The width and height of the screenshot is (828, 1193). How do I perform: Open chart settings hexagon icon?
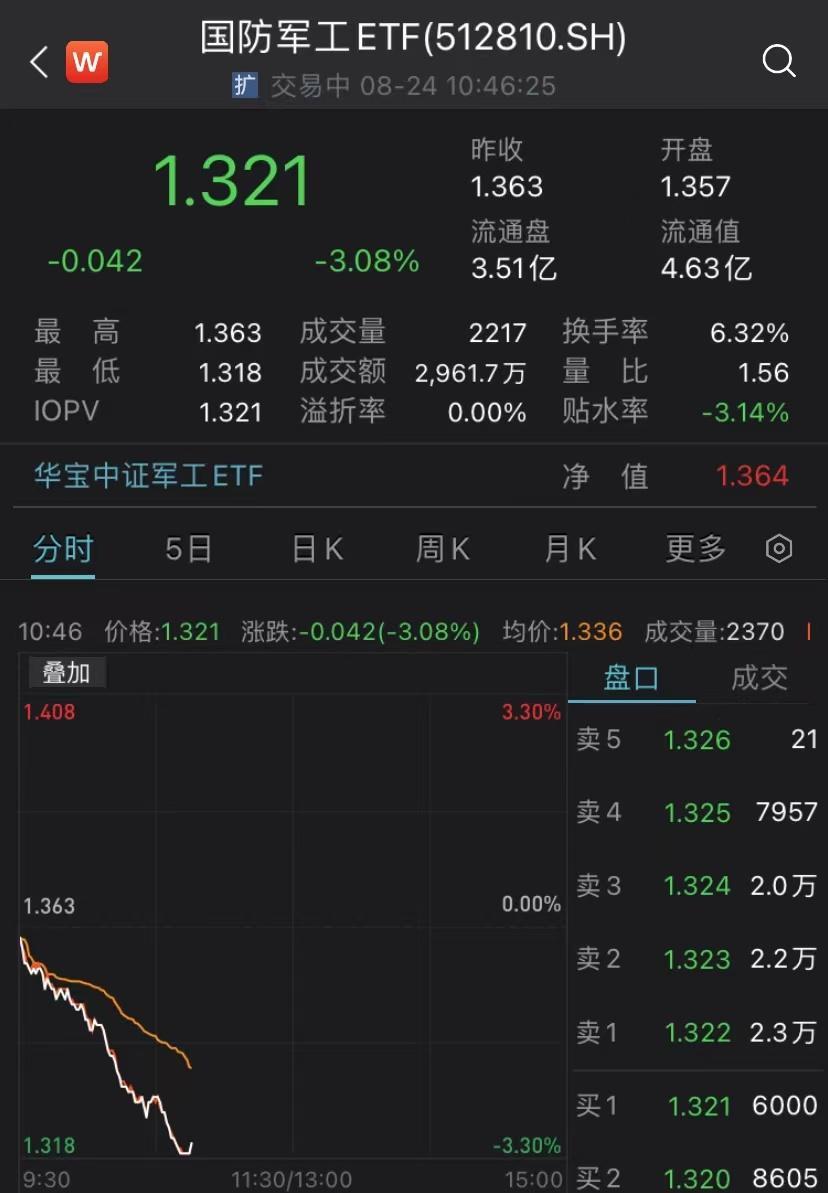click(779, 549)
